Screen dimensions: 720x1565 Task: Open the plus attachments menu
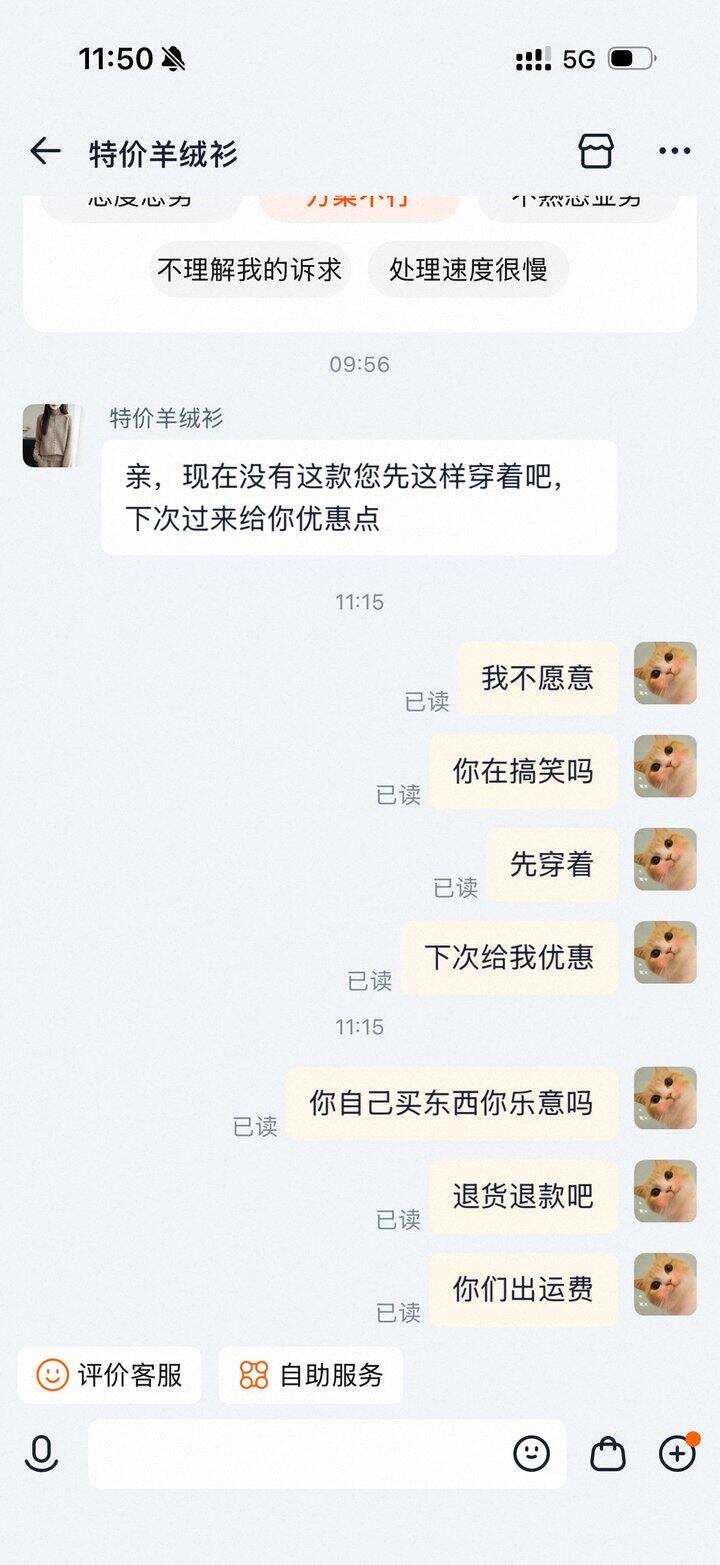pos(677,1454)
